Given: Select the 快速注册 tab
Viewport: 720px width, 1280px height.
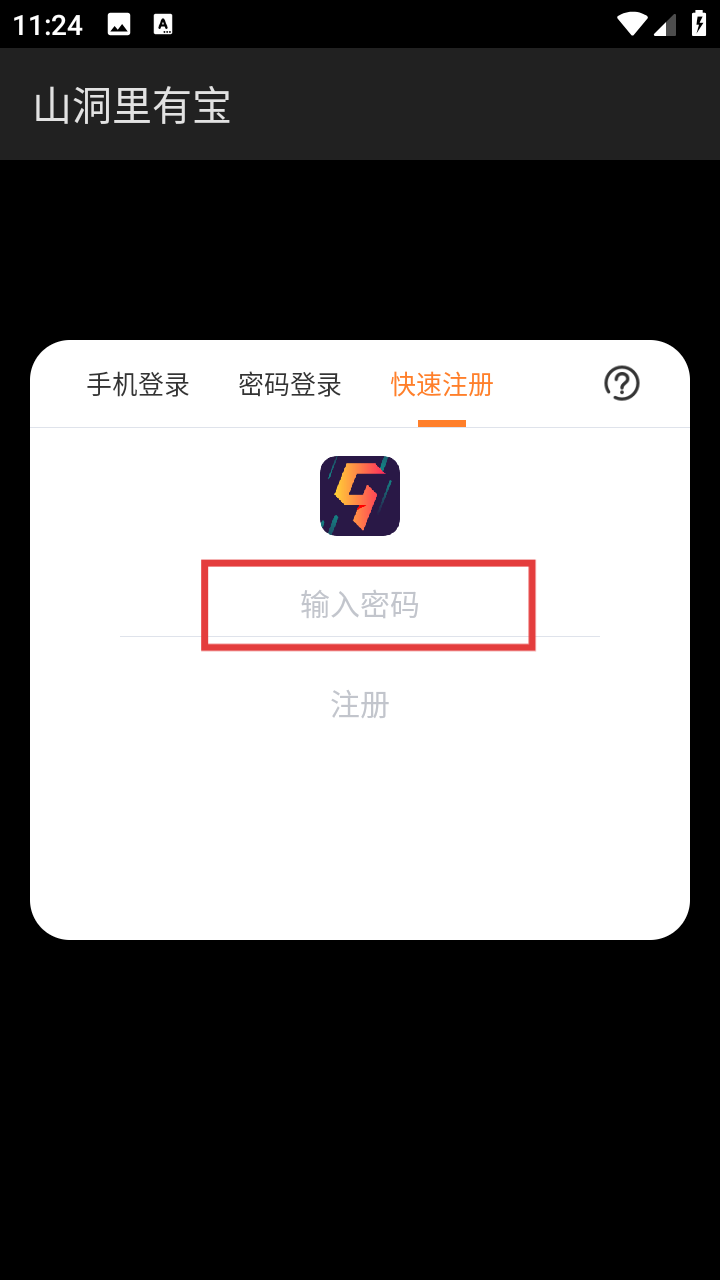Looking at the screenshot, I should 442,385.
